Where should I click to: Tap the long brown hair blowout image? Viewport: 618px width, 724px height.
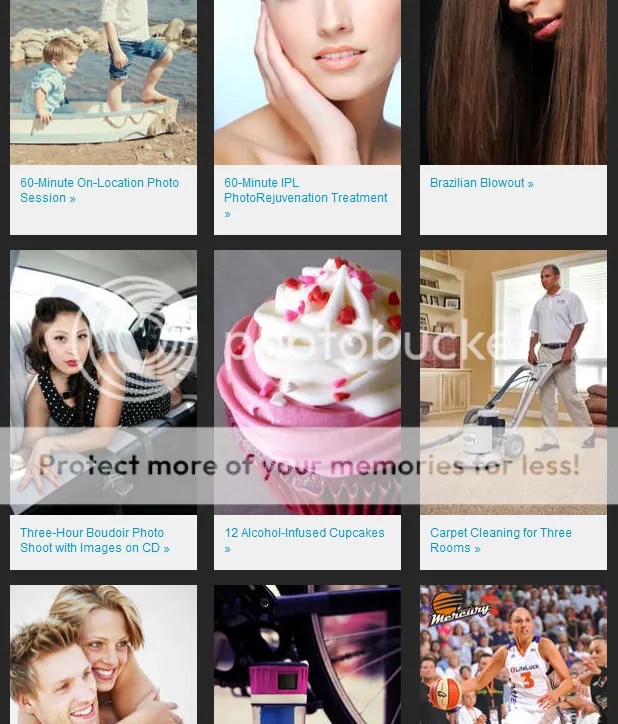(513, 80)
